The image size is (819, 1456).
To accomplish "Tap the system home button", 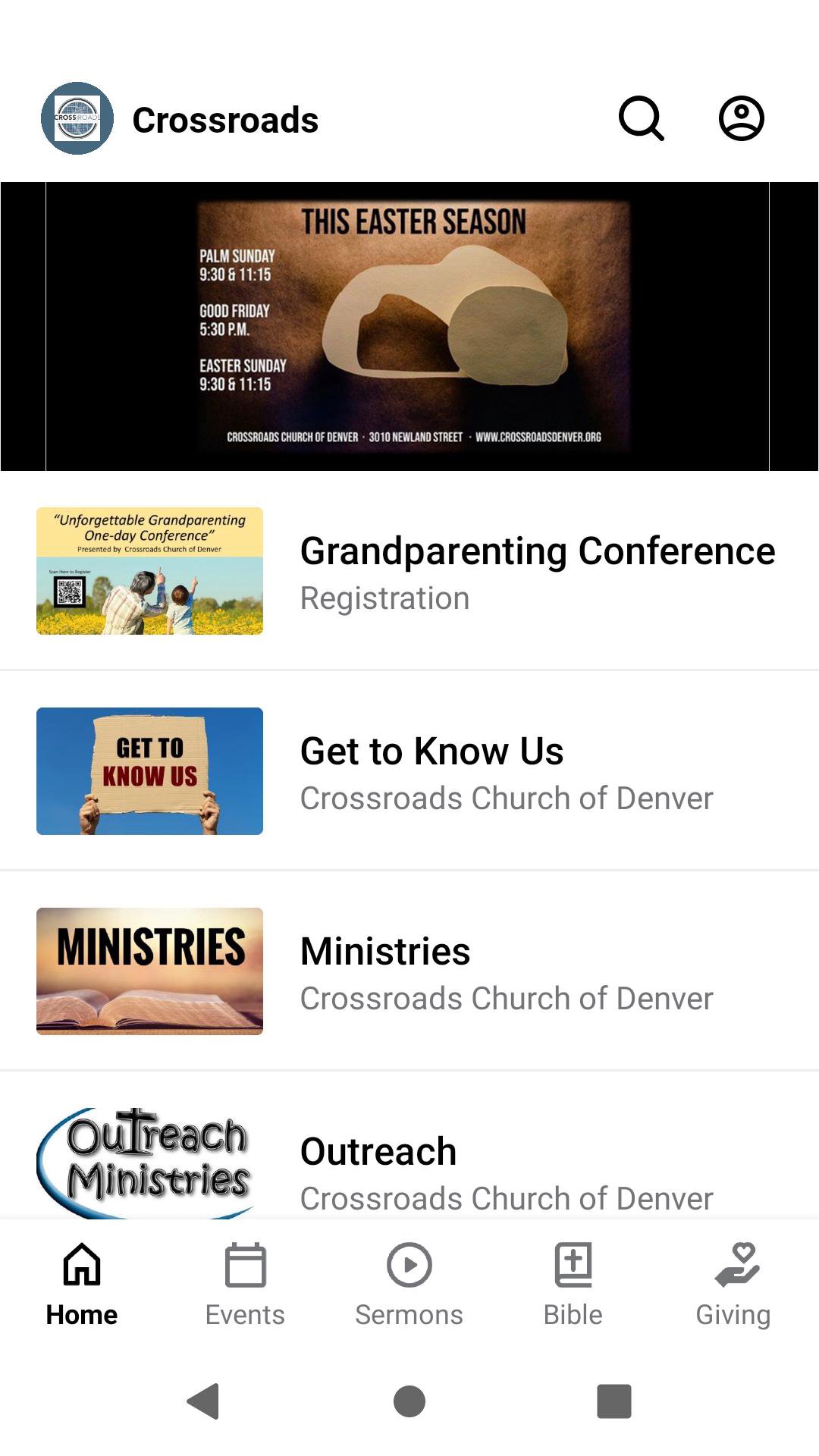I will pyautogui.click(x=409, y=1401).
